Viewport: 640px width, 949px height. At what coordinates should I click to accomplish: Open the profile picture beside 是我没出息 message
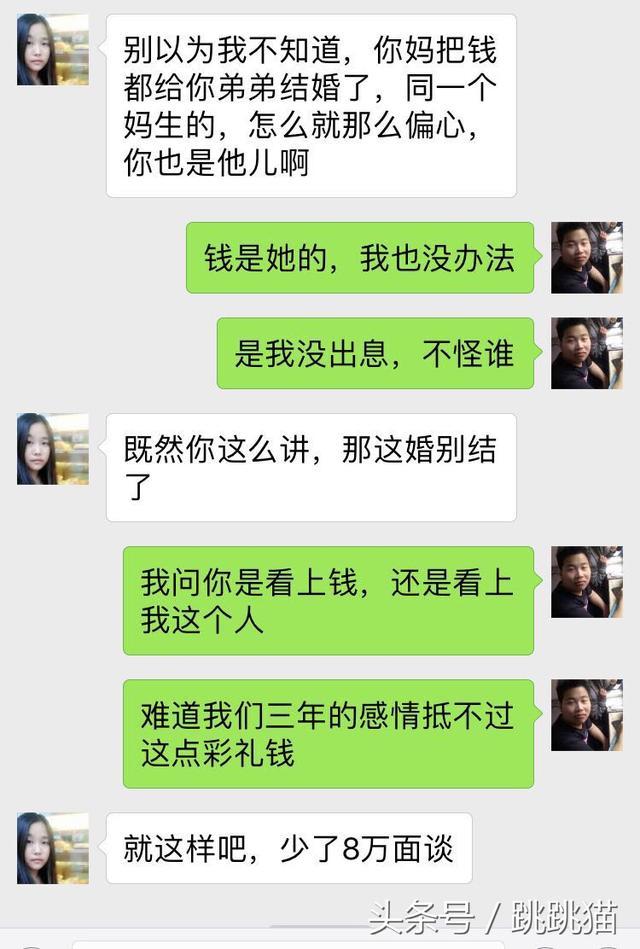click(587, 353)
